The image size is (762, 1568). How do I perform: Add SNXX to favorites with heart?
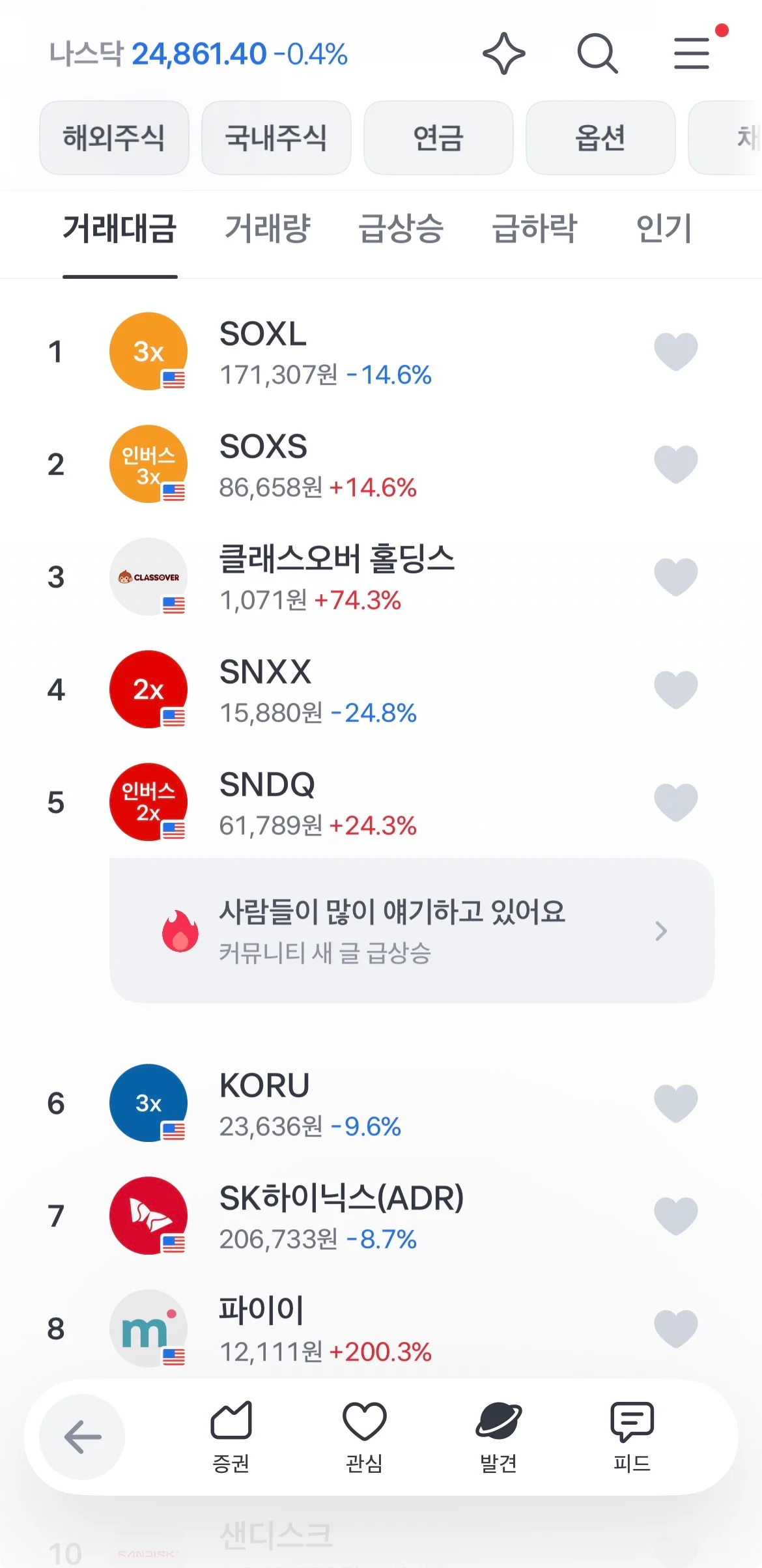675,690
